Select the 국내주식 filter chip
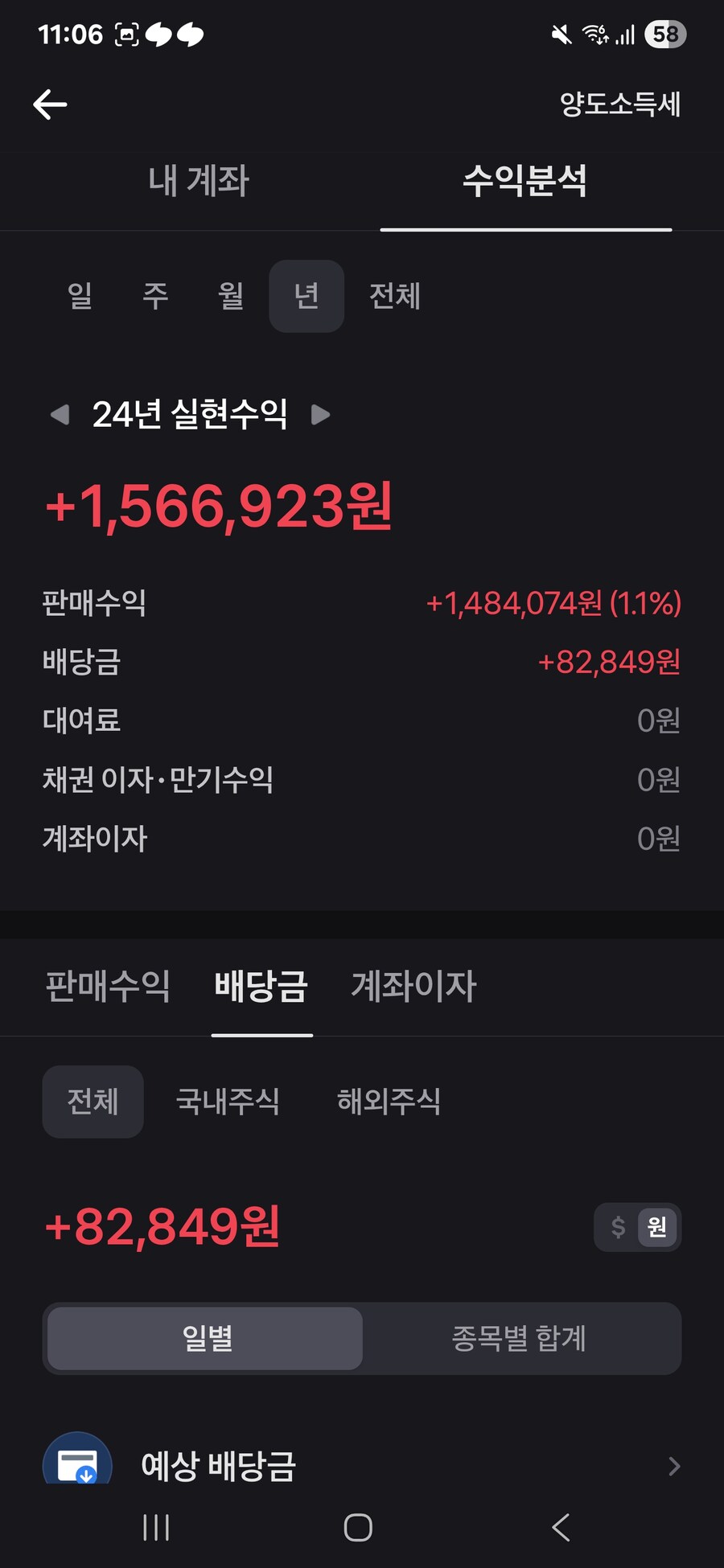Image resolution: width=724 pixels, height=1568 pixels. point(228,1102)
